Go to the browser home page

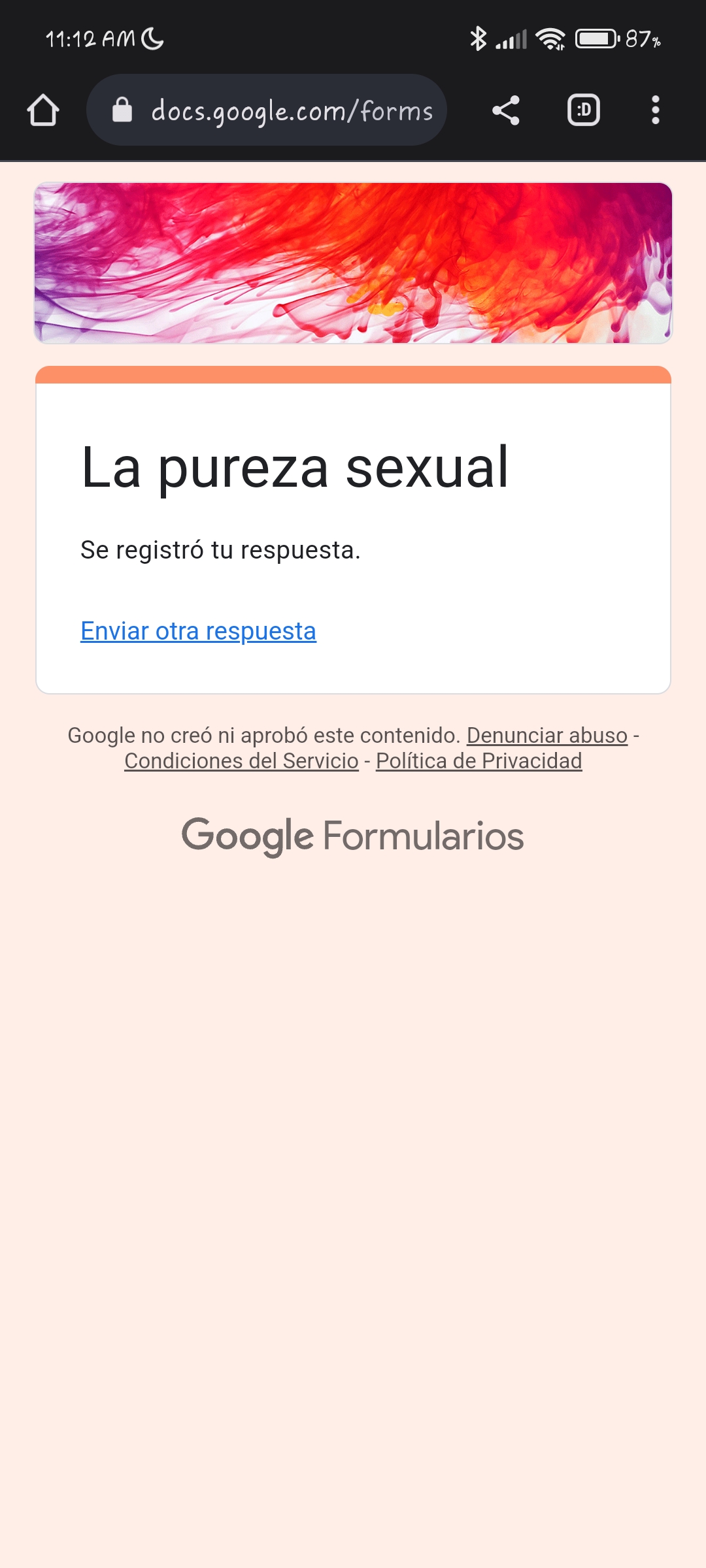(x=43, y=110)
